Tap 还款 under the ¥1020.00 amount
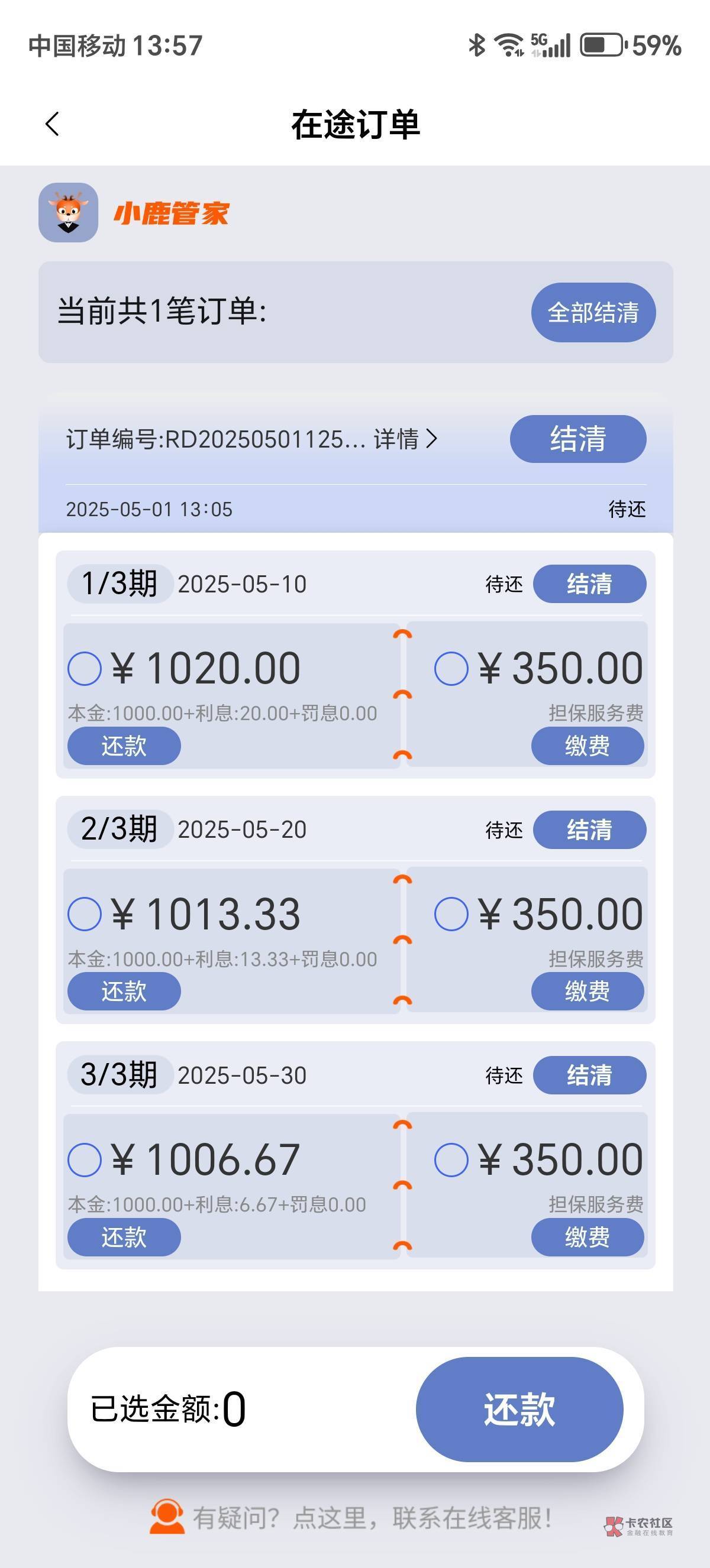710x1568 pixels. (x=124, y=746)
